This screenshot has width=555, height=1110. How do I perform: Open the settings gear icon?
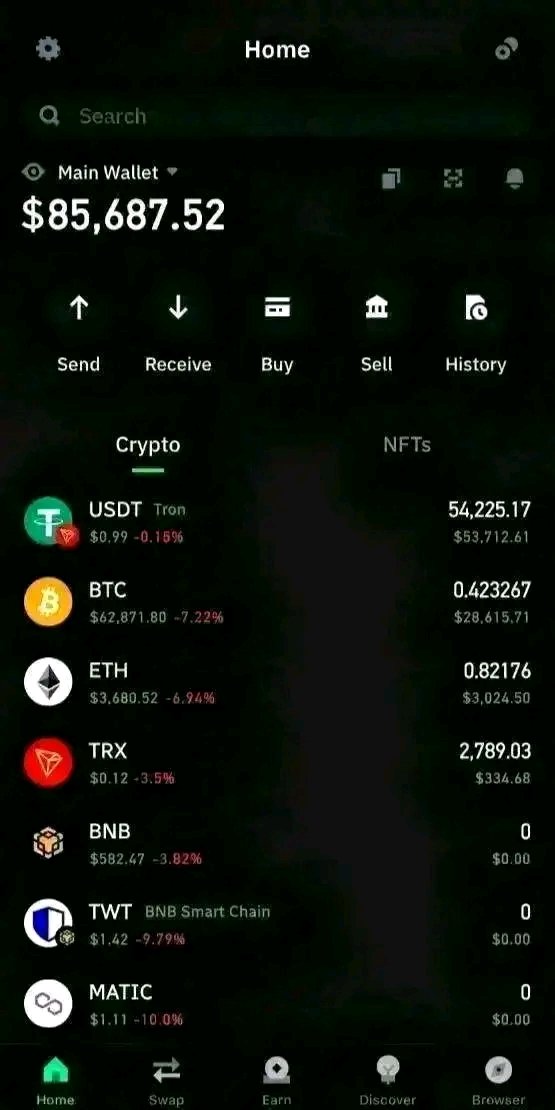click(x=48, y=49)
